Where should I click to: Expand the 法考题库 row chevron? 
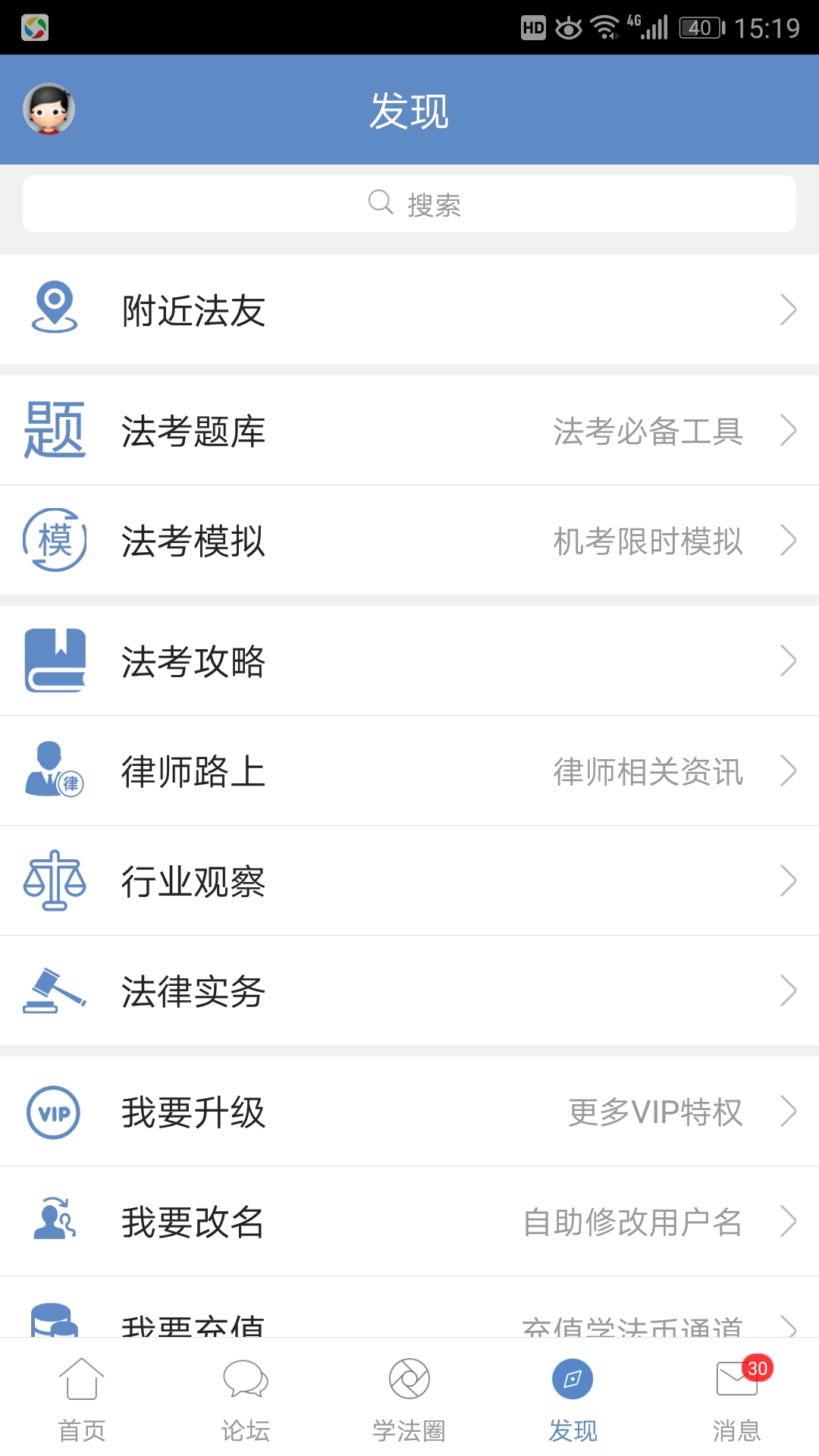(x=787, y=431)
